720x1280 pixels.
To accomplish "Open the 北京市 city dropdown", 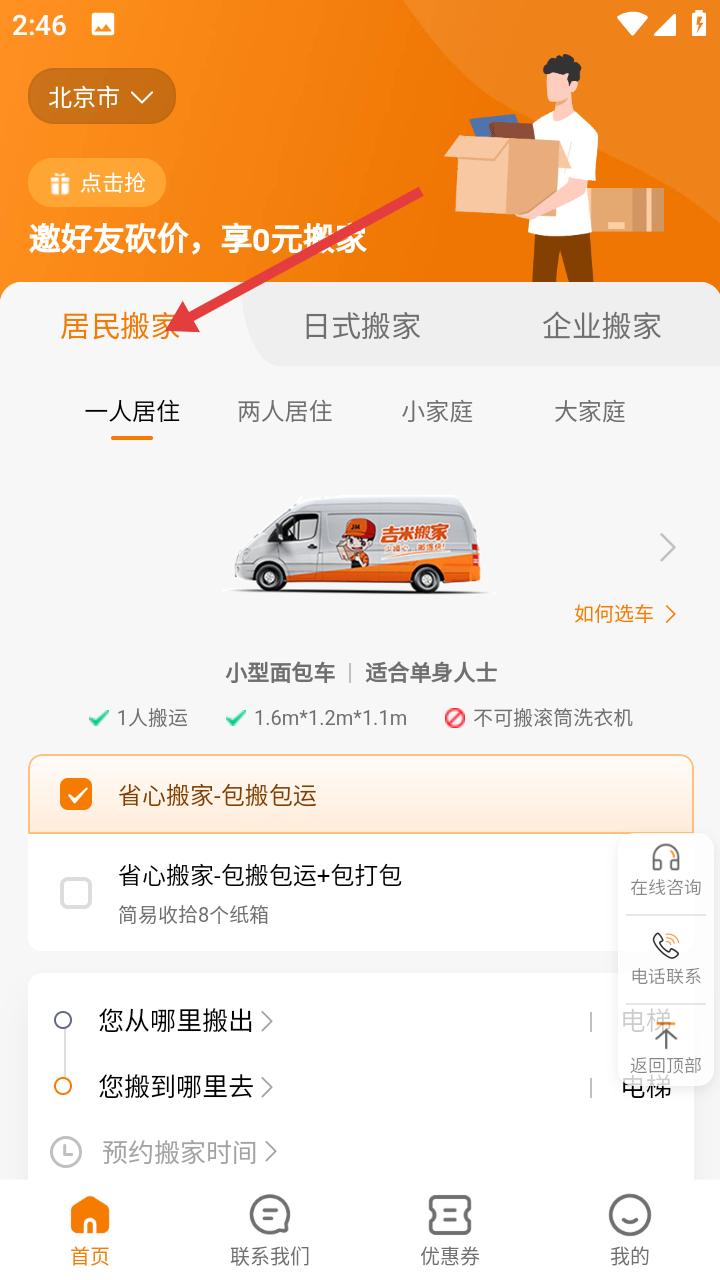I will coord(101,97).
